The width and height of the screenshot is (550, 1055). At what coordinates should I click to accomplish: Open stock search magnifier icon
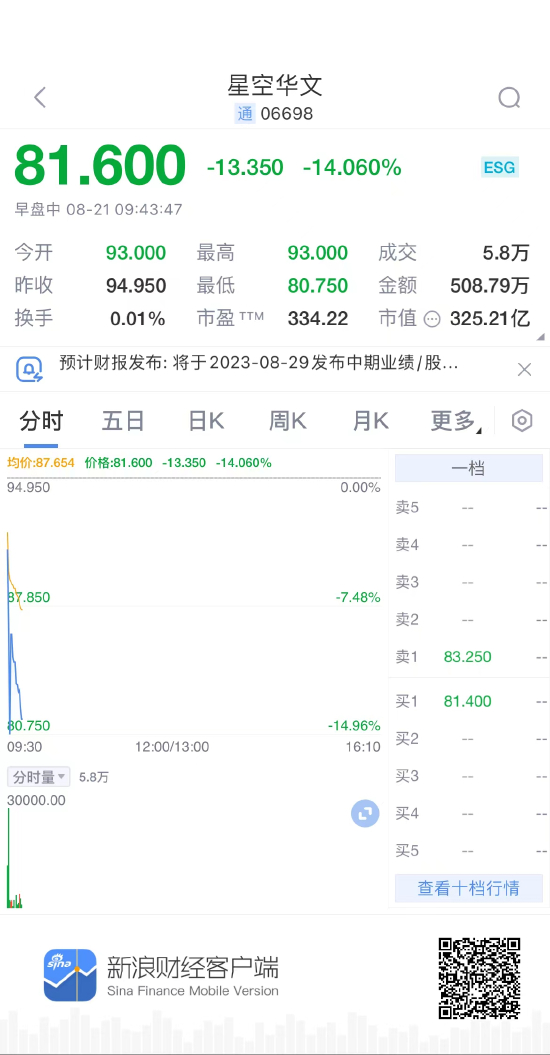point(510,98)
